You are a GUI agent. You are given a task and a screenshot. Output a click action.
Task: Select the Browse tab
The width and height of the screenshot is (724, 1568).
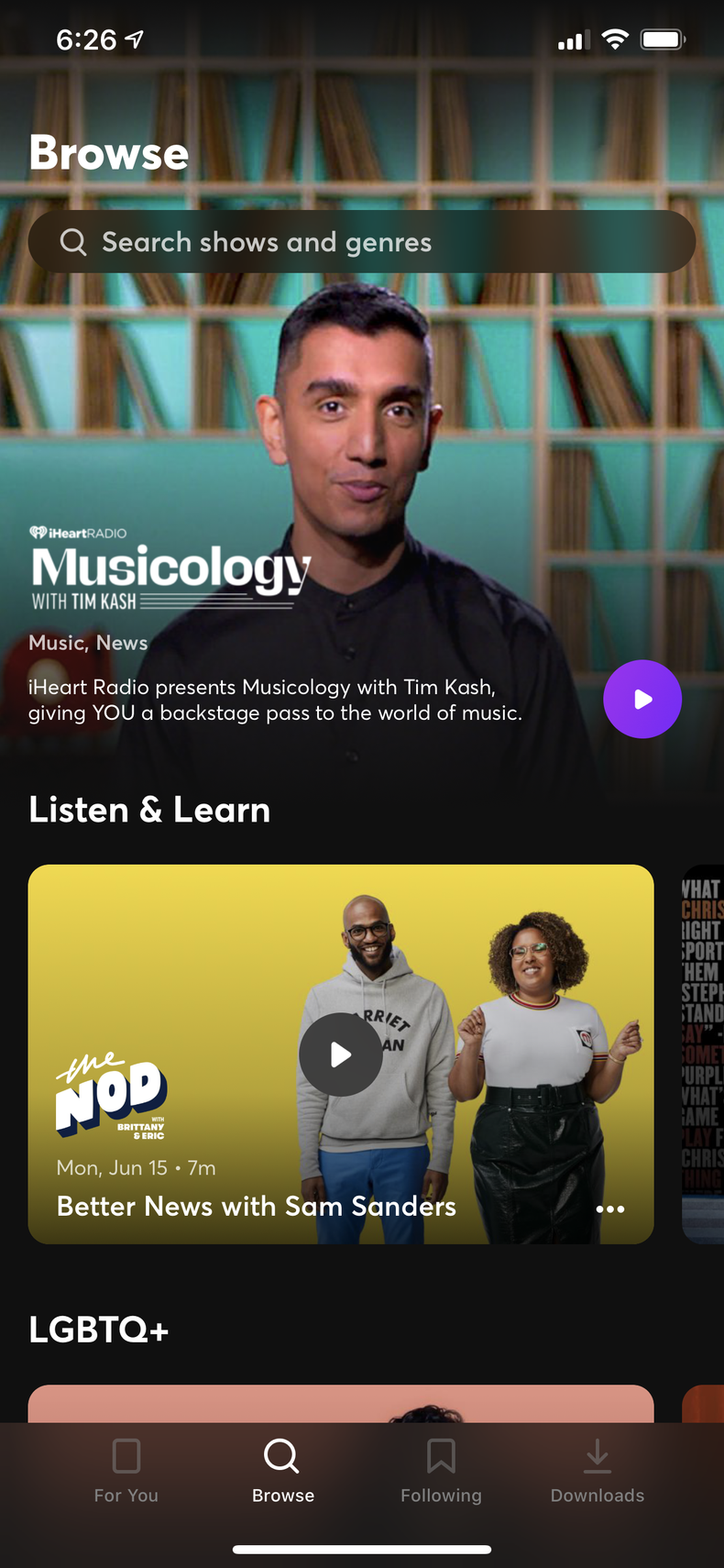point(282,1471)
